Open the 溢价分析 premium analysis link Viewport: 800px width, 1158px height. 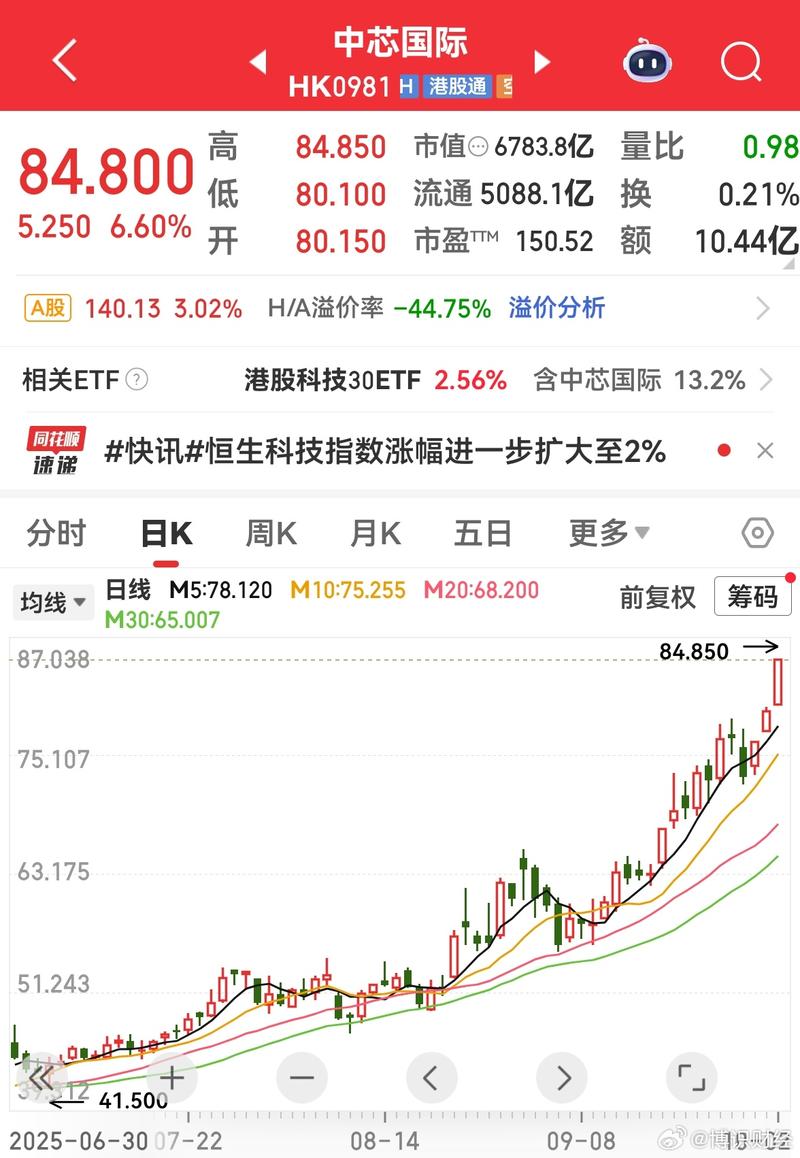pyautogui.click(x=556, y=308)
